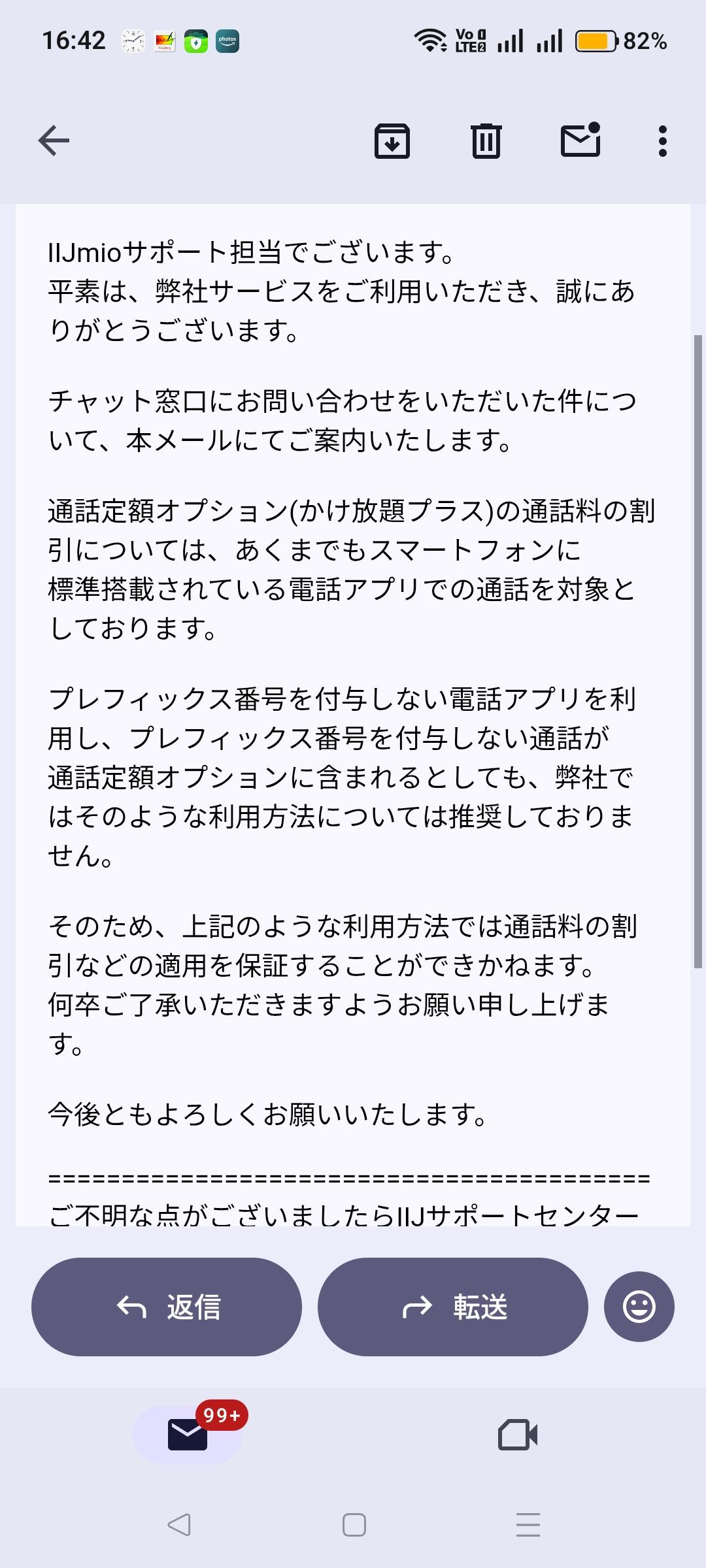
Task: Tap the system home button
Action: point(354,1525)
